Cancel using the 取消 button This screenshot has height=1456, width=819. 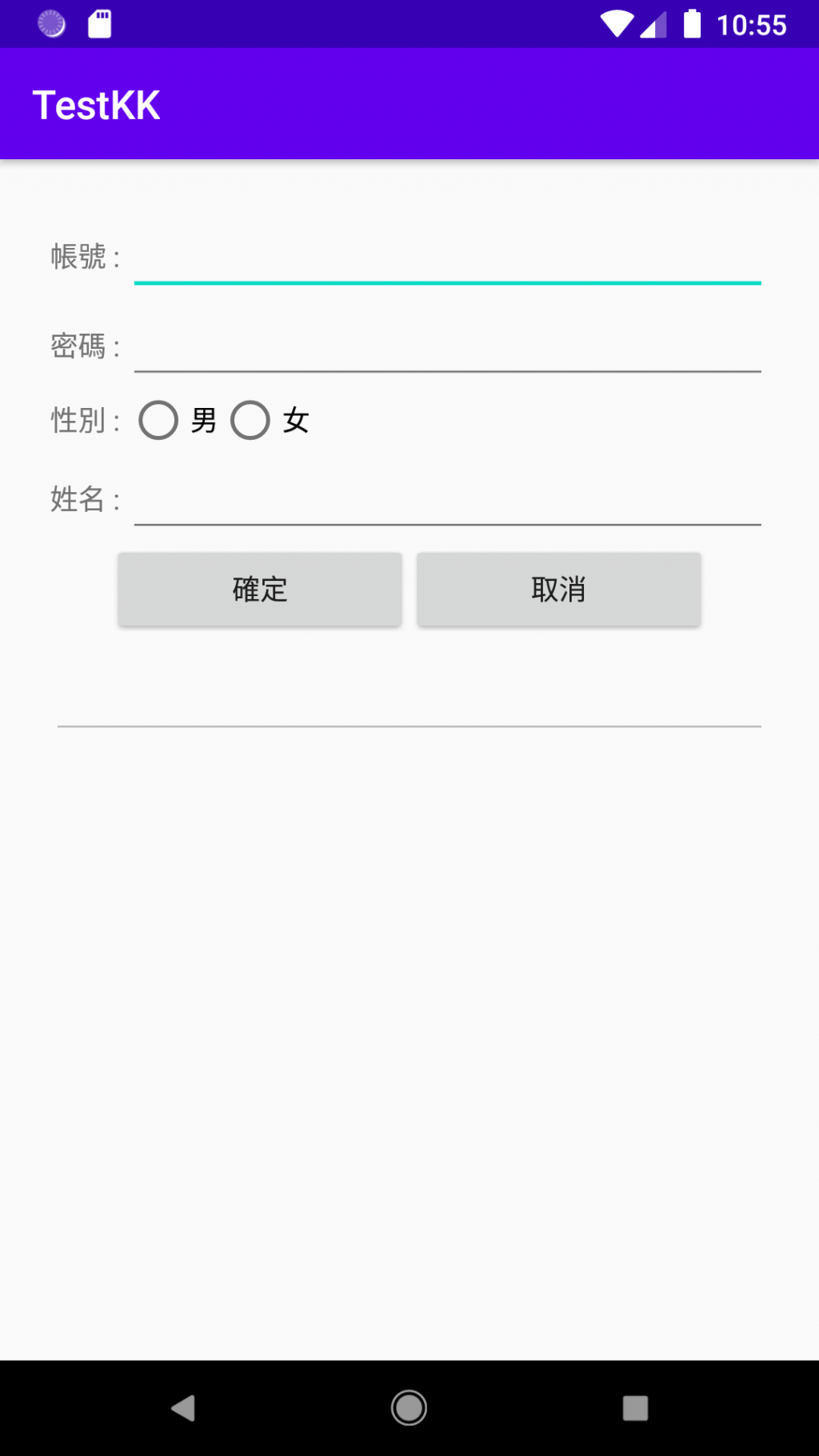point(559,590)
